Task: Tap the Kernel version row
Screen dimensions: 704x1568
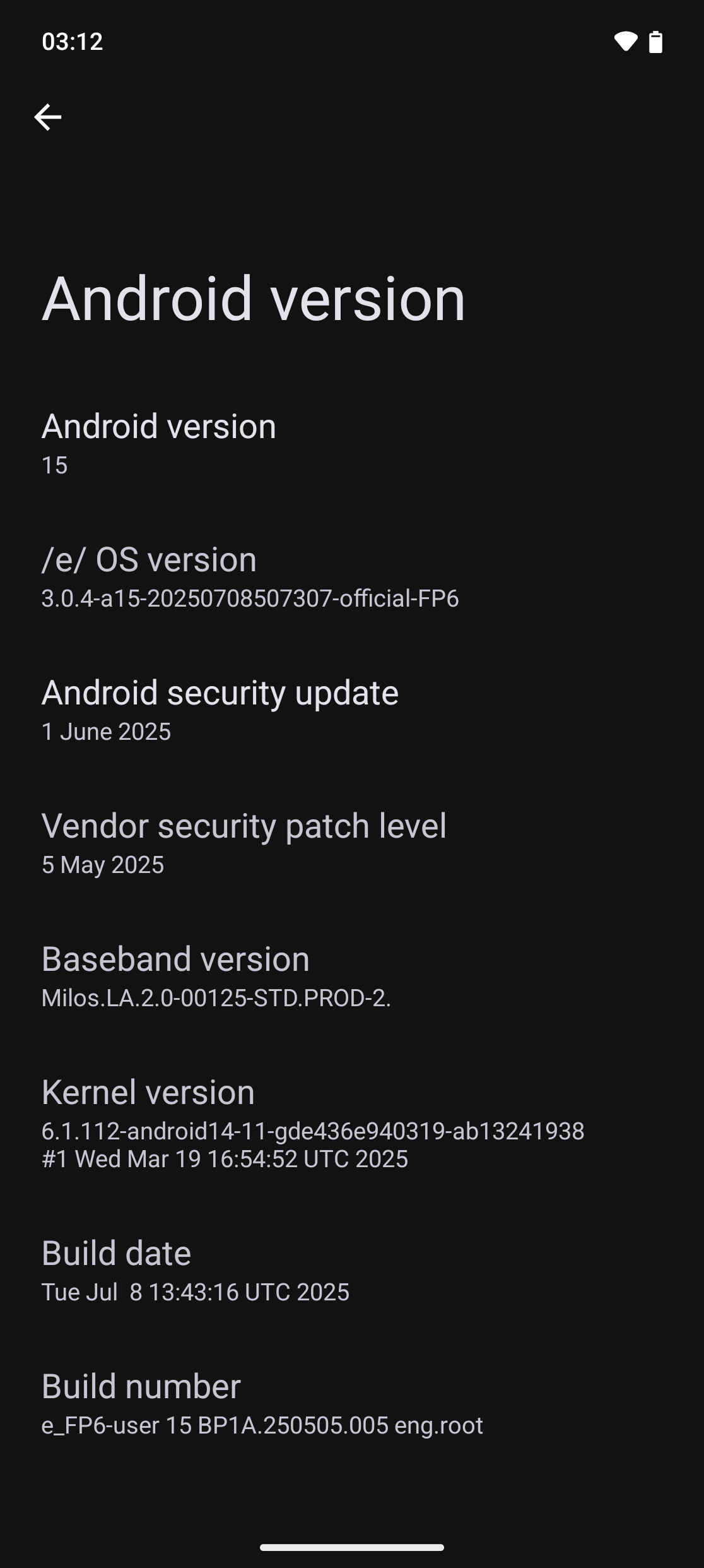Action: (352, 1124)
